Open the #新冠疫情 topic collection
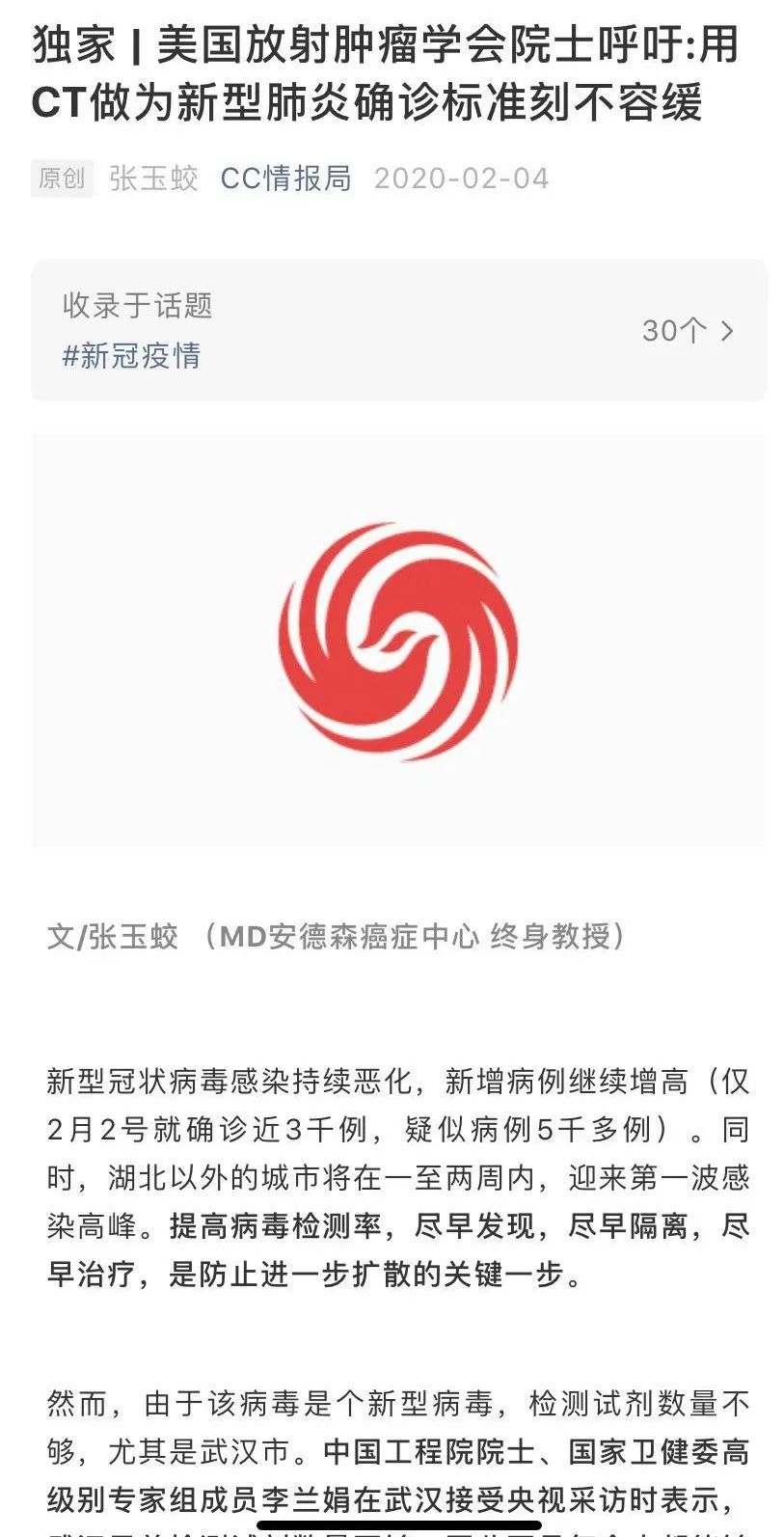The height and width of the screenshot is (1537, 784). click(x=131, y=356)
